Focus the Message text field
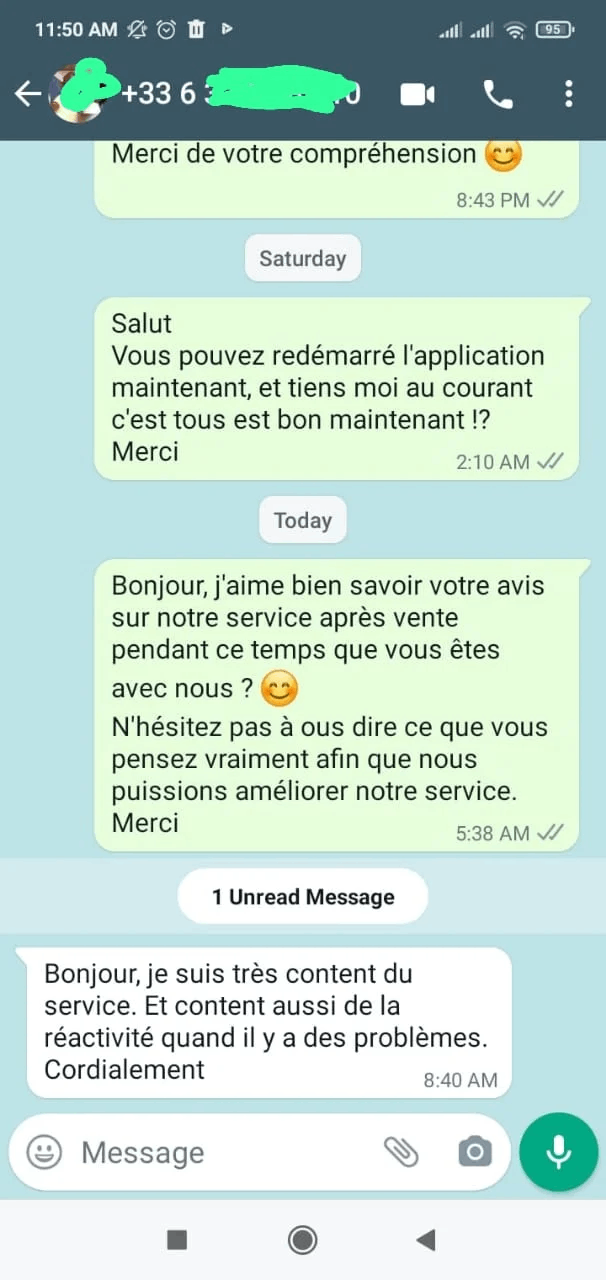The width and height of the screenshot is (606, 1280). point(220,1152)
